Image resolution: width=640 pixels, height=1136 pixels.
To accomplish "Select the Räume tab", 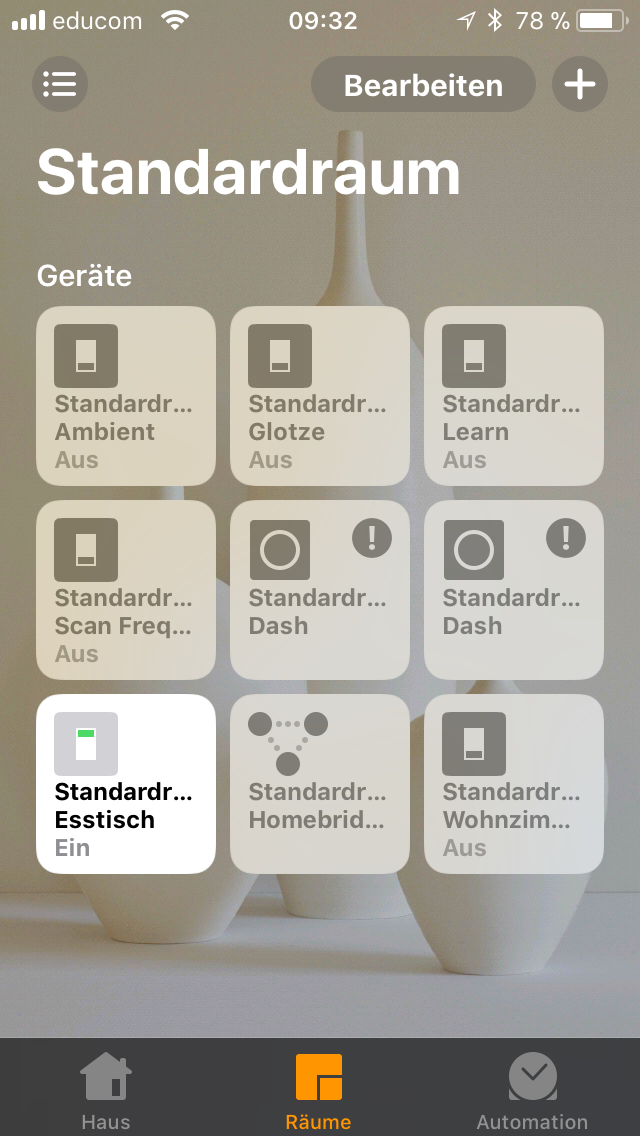I will pyautogui.click(x=319, y=1090).
